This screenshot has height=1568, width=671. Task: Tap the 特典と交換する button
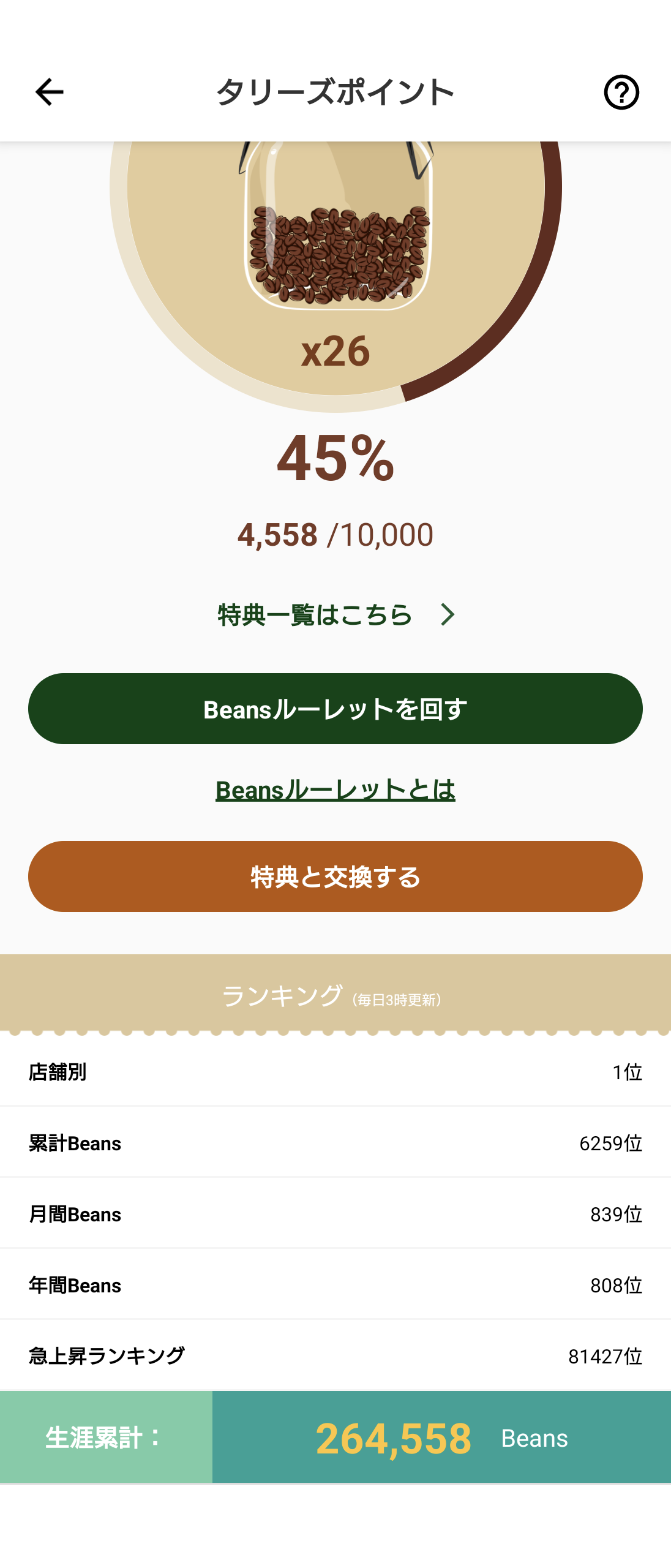335,876
